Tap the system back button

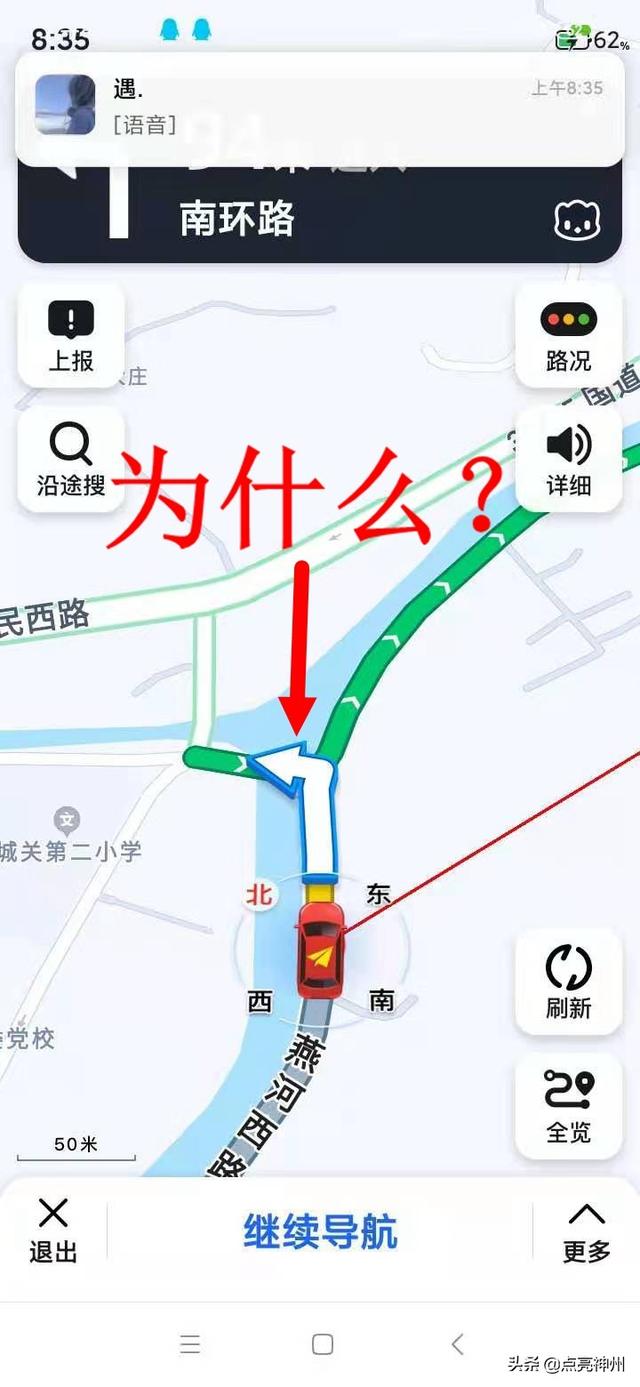457,1344
